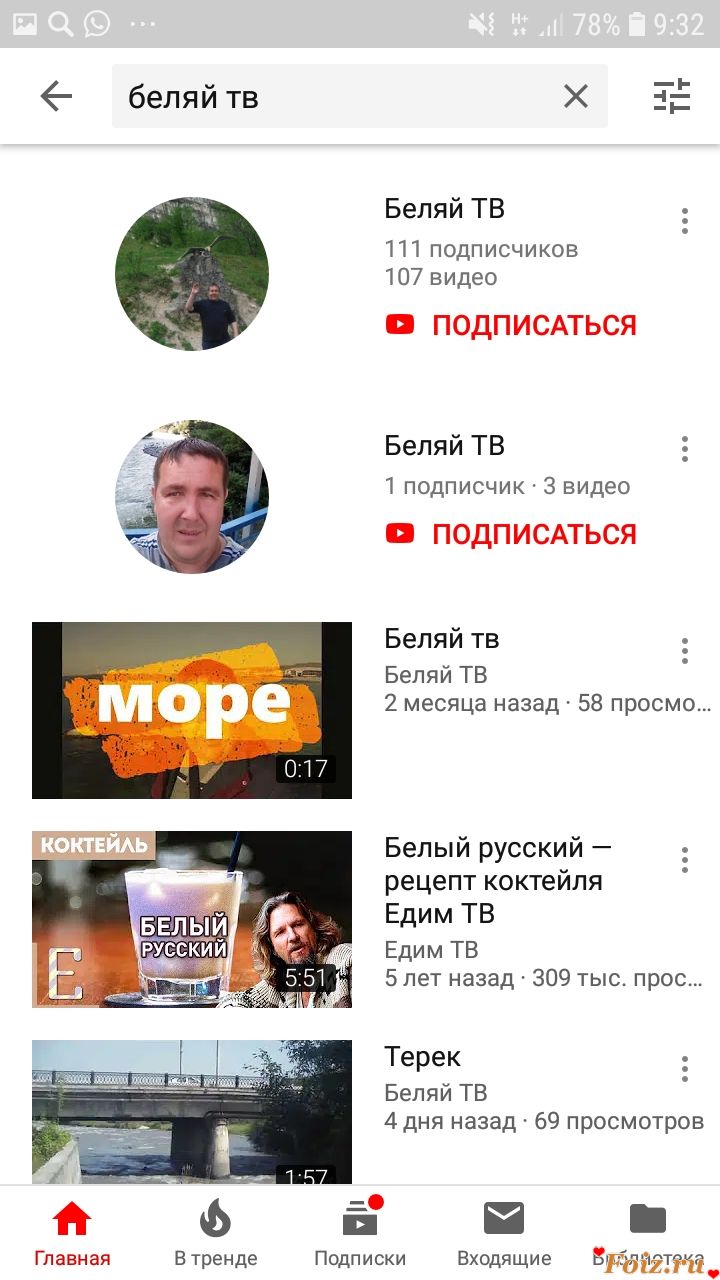Clear the search query text
The height and width of the screenshot is (1280, 720).
coord(575,97)
